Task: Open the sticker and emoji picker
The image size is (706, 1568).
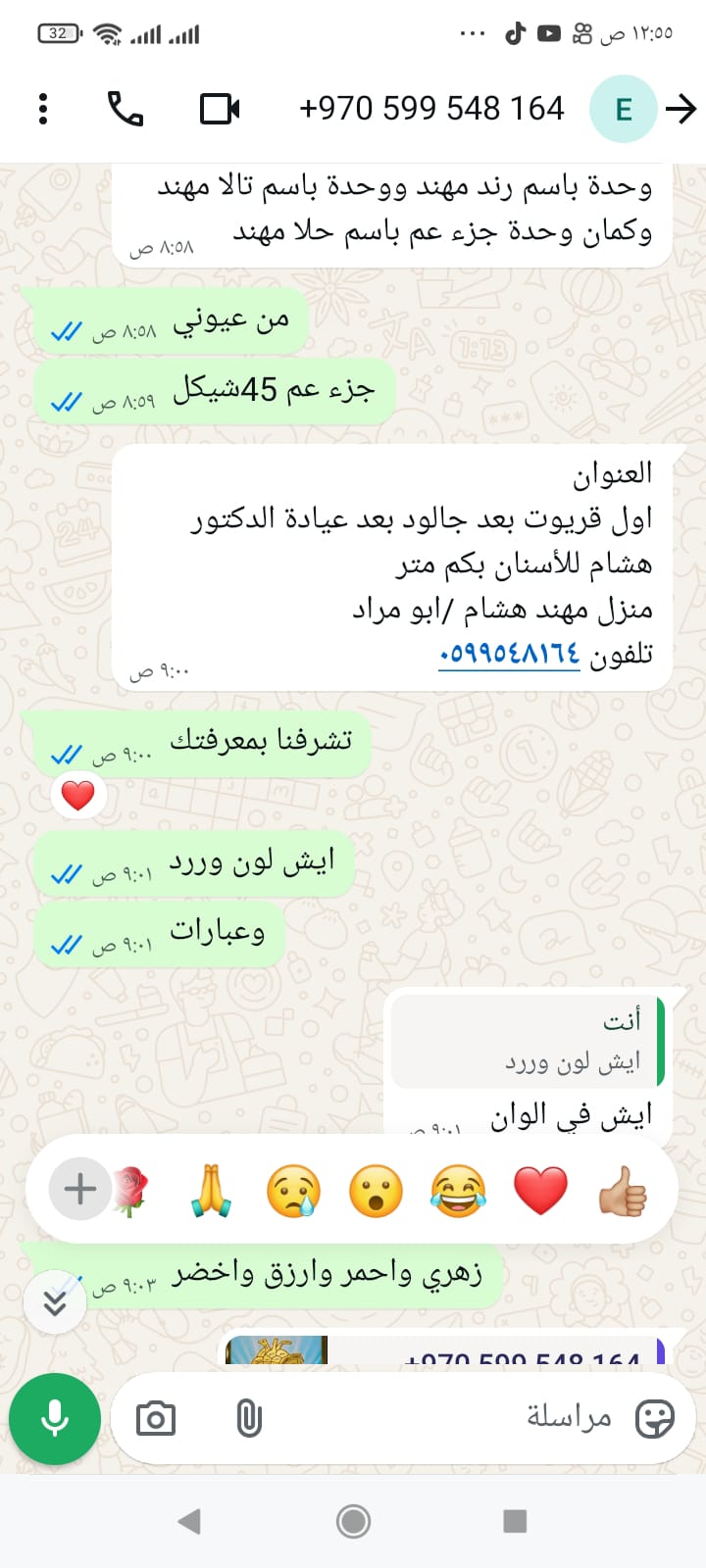Action: tap(654, 1418)
